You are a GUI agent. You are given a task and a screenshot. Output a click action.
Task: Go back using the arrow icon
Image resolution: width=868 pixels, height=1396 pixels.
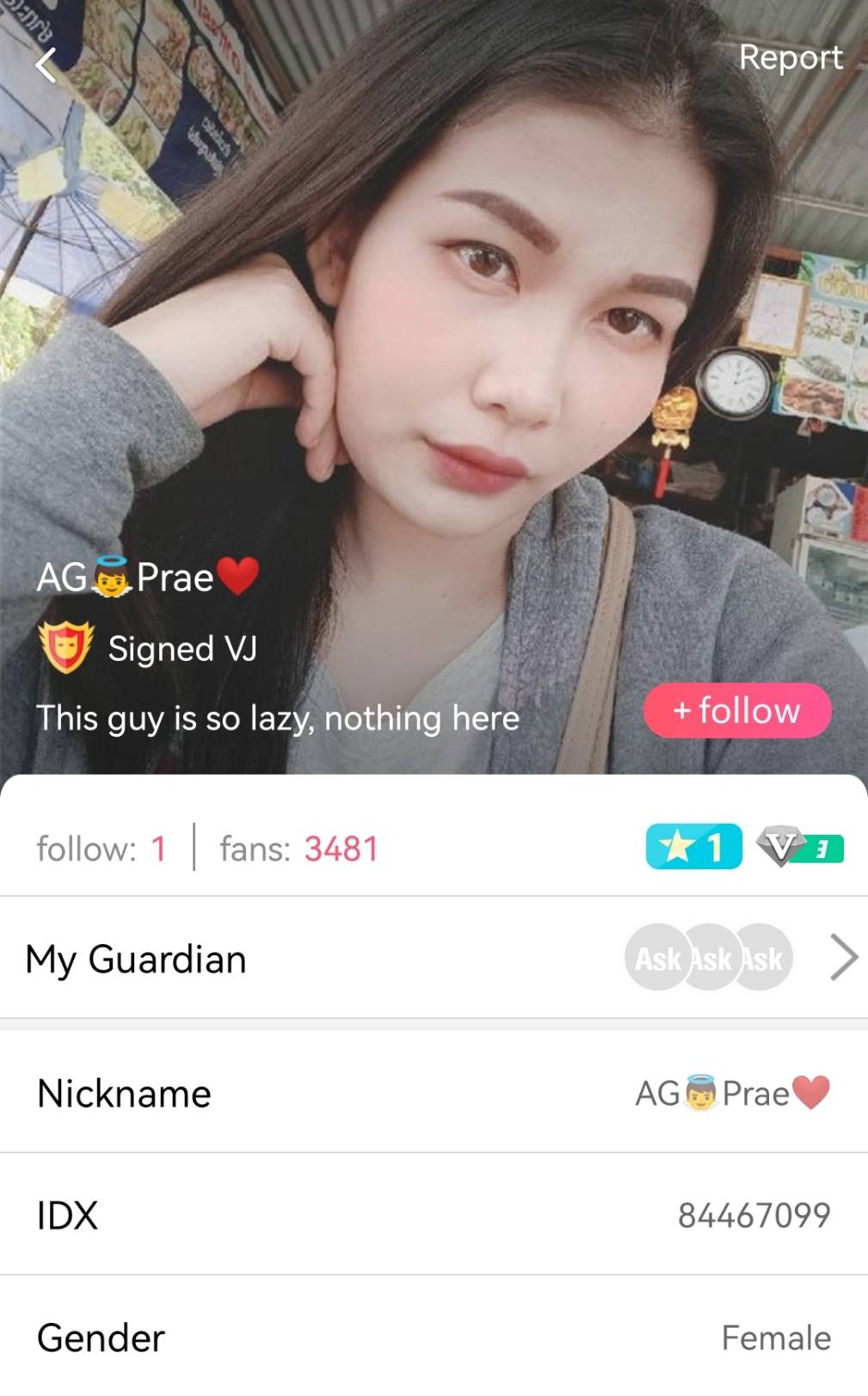point(46,65)
